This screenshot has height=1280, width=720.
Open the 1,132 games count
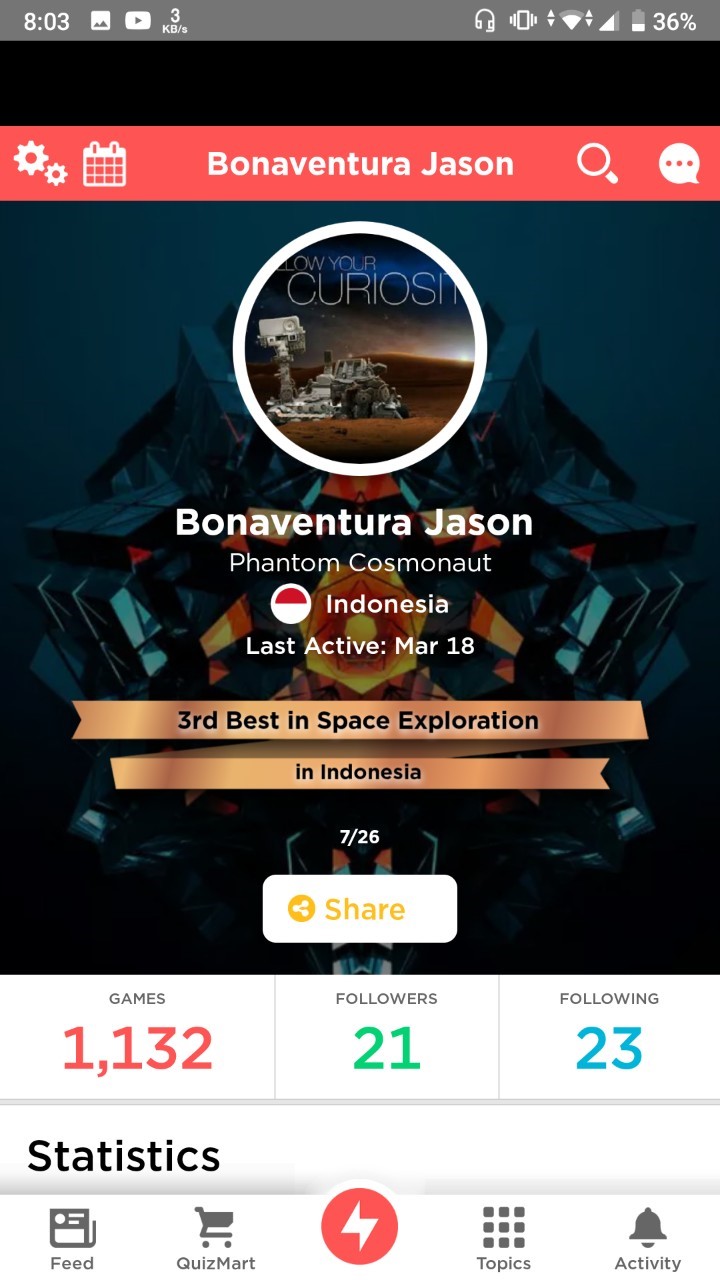[x=137, y=1037]
